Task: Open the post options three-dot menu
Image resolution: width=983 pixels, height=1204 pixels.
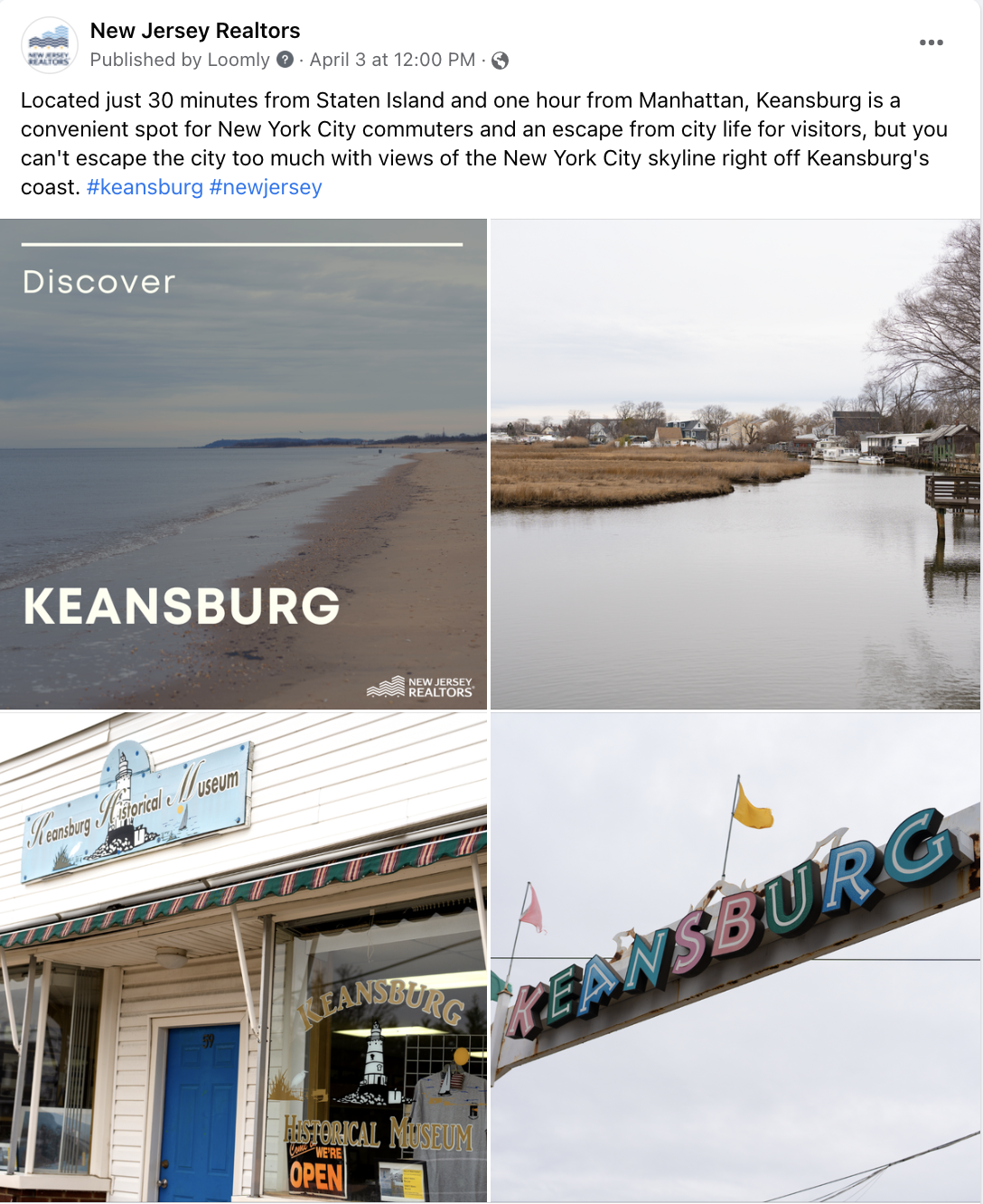Action: (931, 42)
